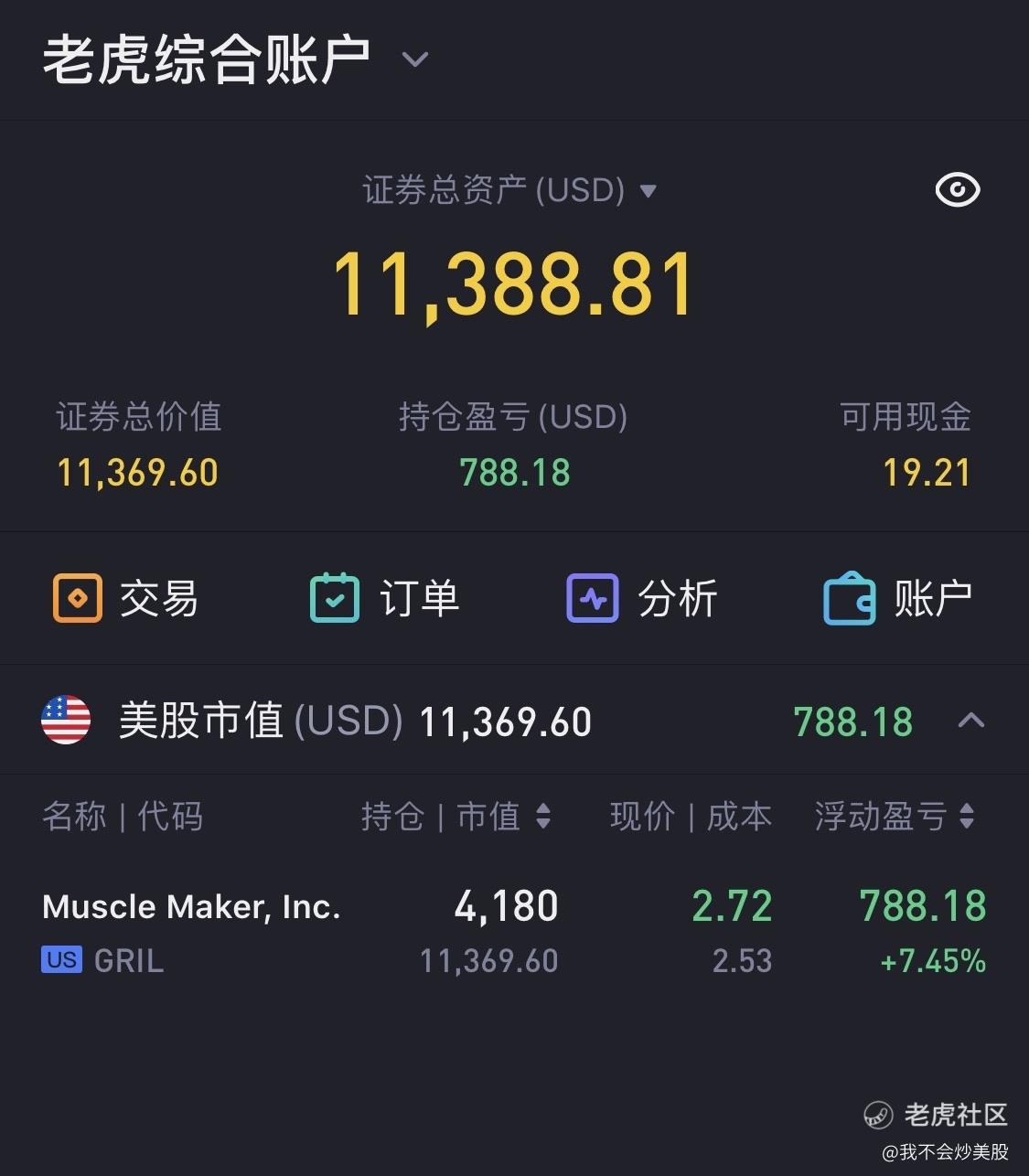Change the 证券总资产 currency from USD
1029x1176 pixels.
click(x=648, y=191)
